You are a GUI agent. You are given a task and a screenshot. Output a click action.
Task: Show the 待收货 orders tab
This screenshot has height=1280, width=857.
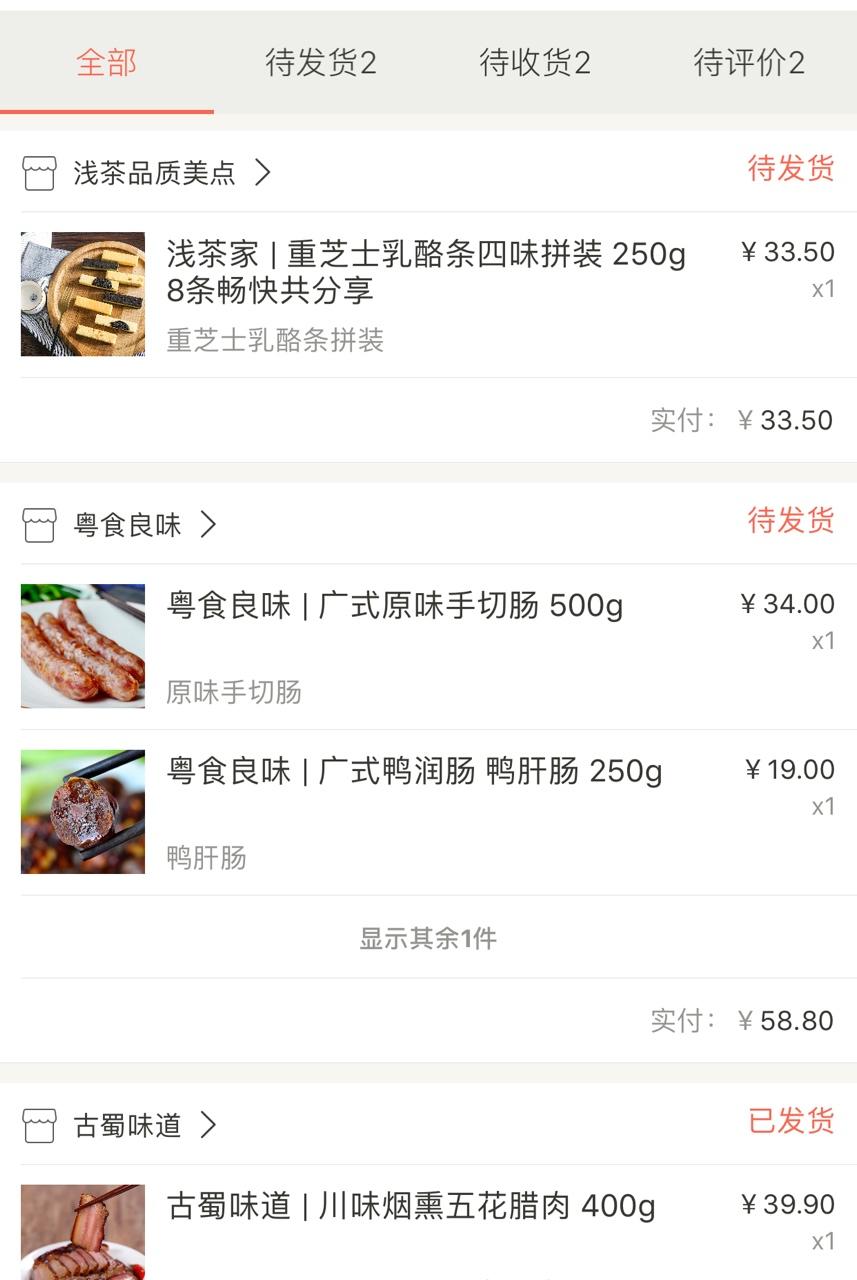(535, 63)
